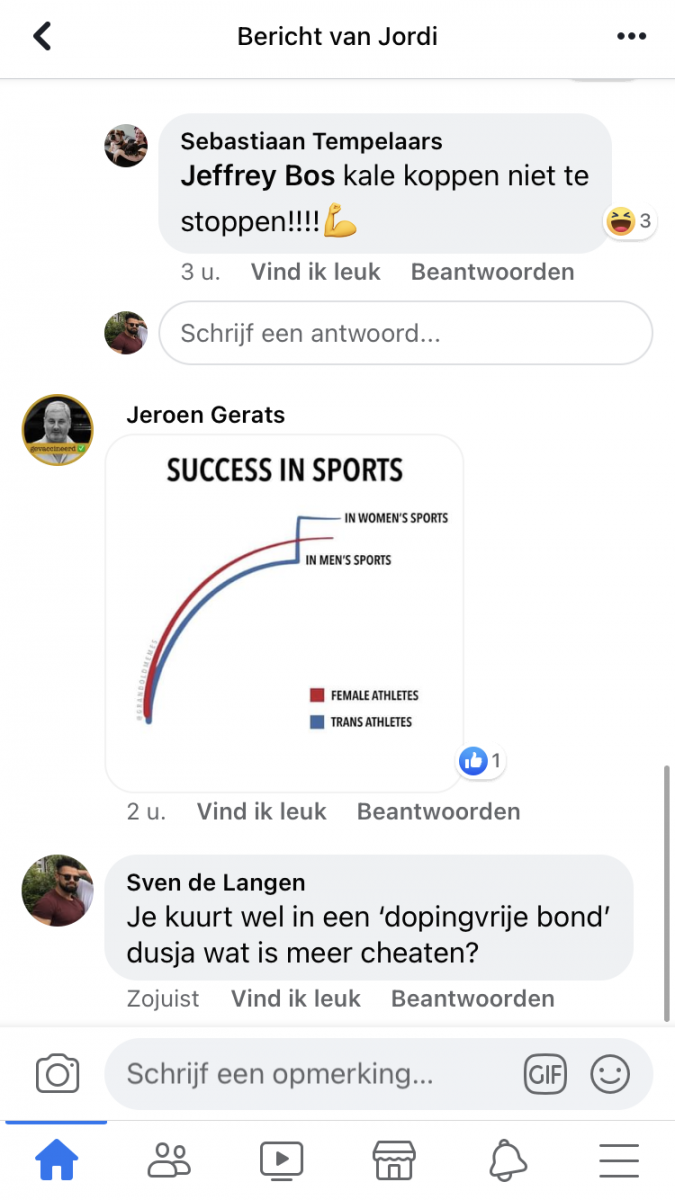
Task: Reply to Sven de Langen's comment
Action: [x=472, y=998]
